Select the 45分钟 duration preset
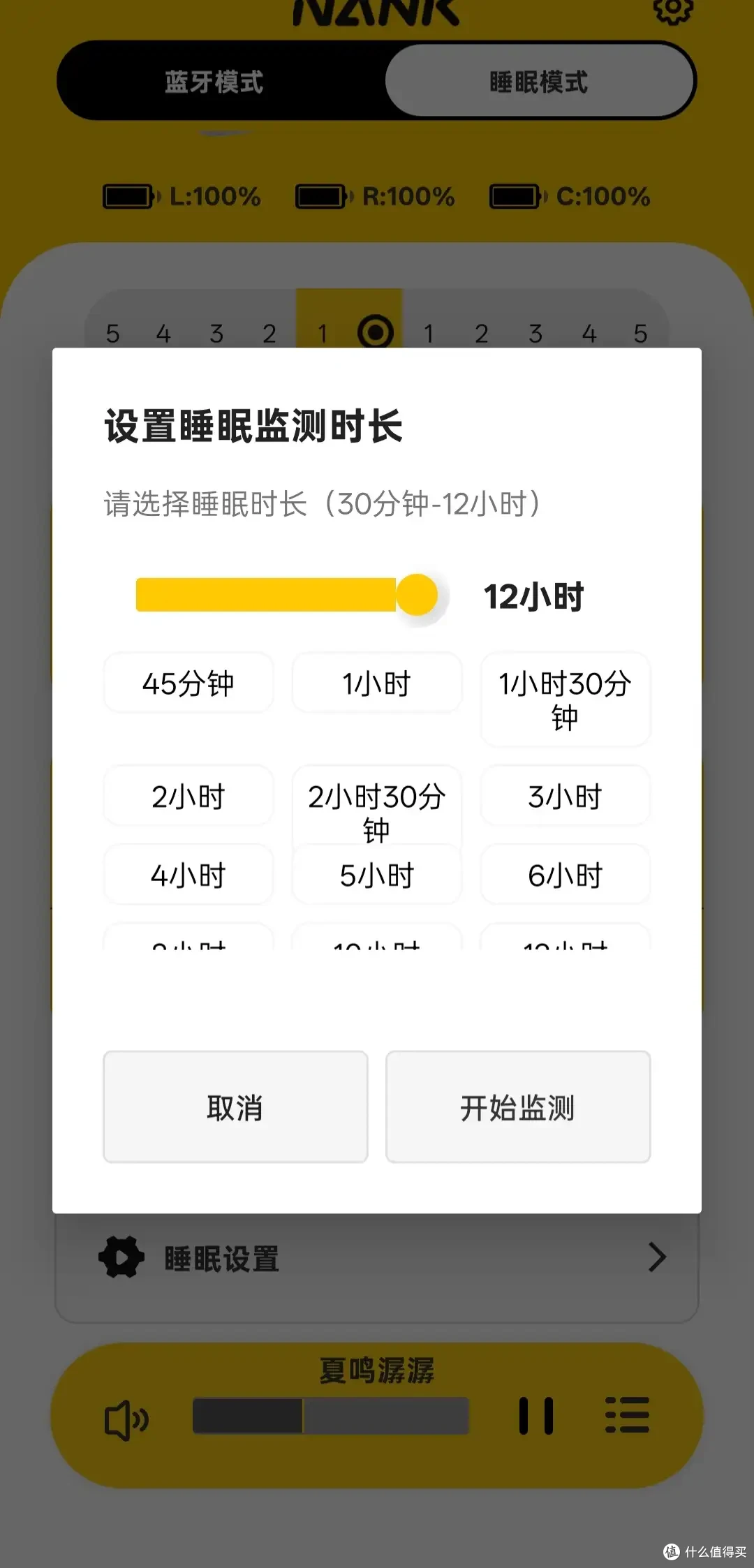Viewport: 754px width, 1568px height. tap(188, 683)
